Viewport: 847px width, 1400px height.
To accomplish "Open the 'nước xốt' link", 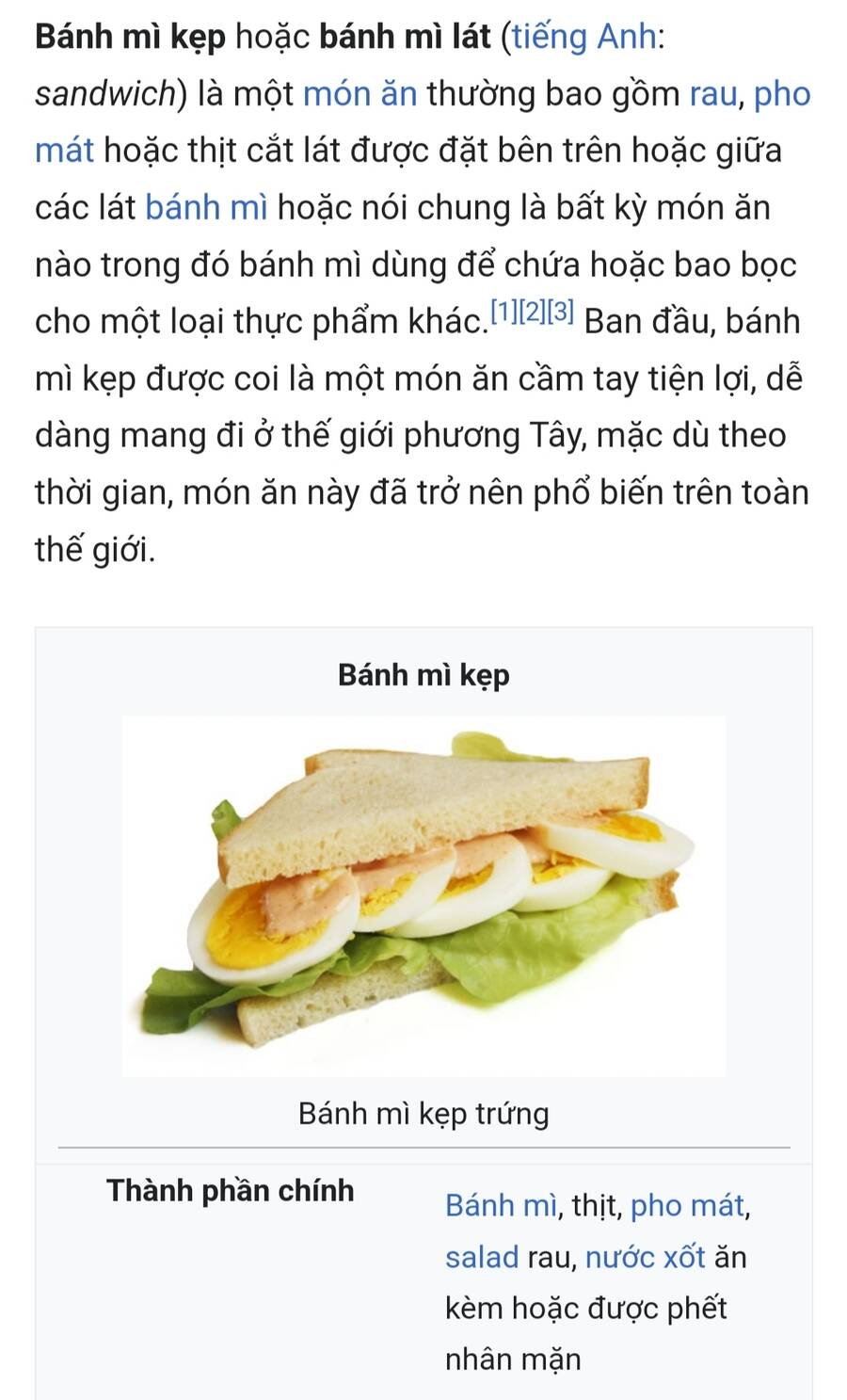I will 645,1257.
